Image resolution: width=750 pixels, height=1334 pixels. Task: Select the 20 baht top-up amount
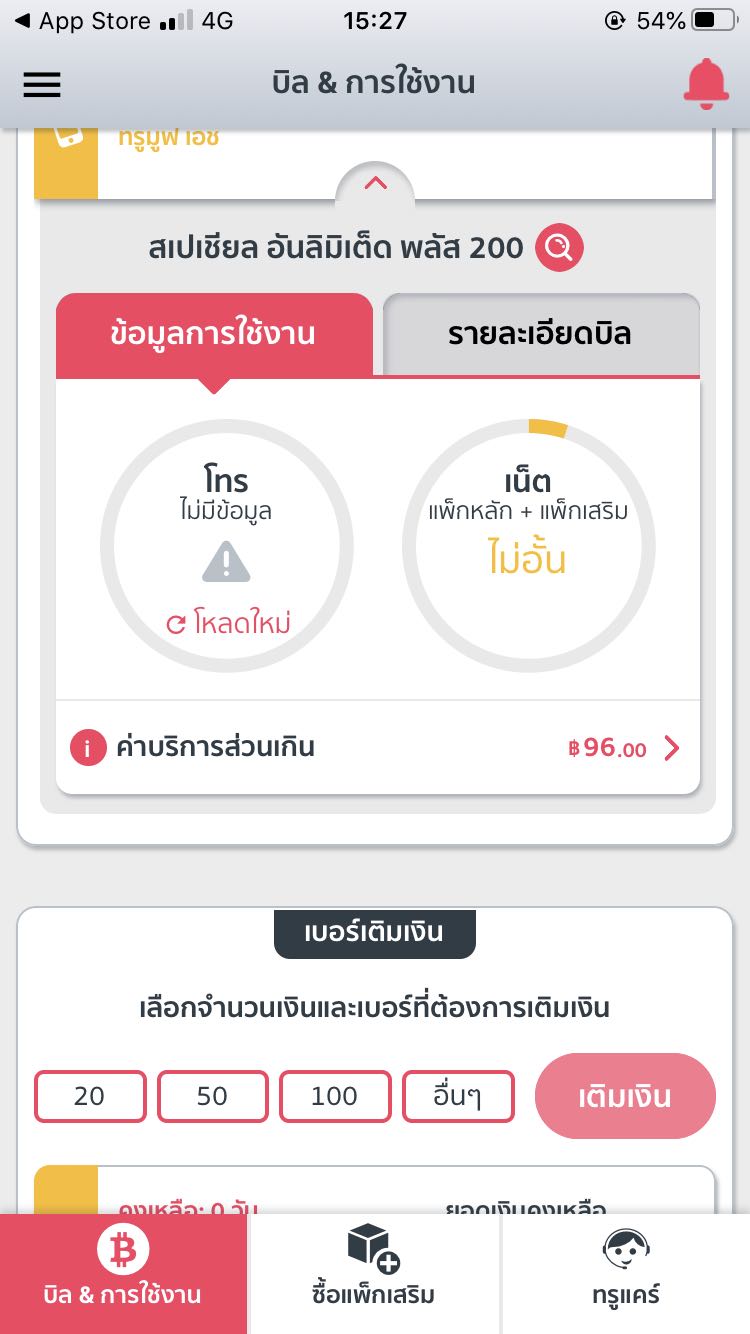91,1096
